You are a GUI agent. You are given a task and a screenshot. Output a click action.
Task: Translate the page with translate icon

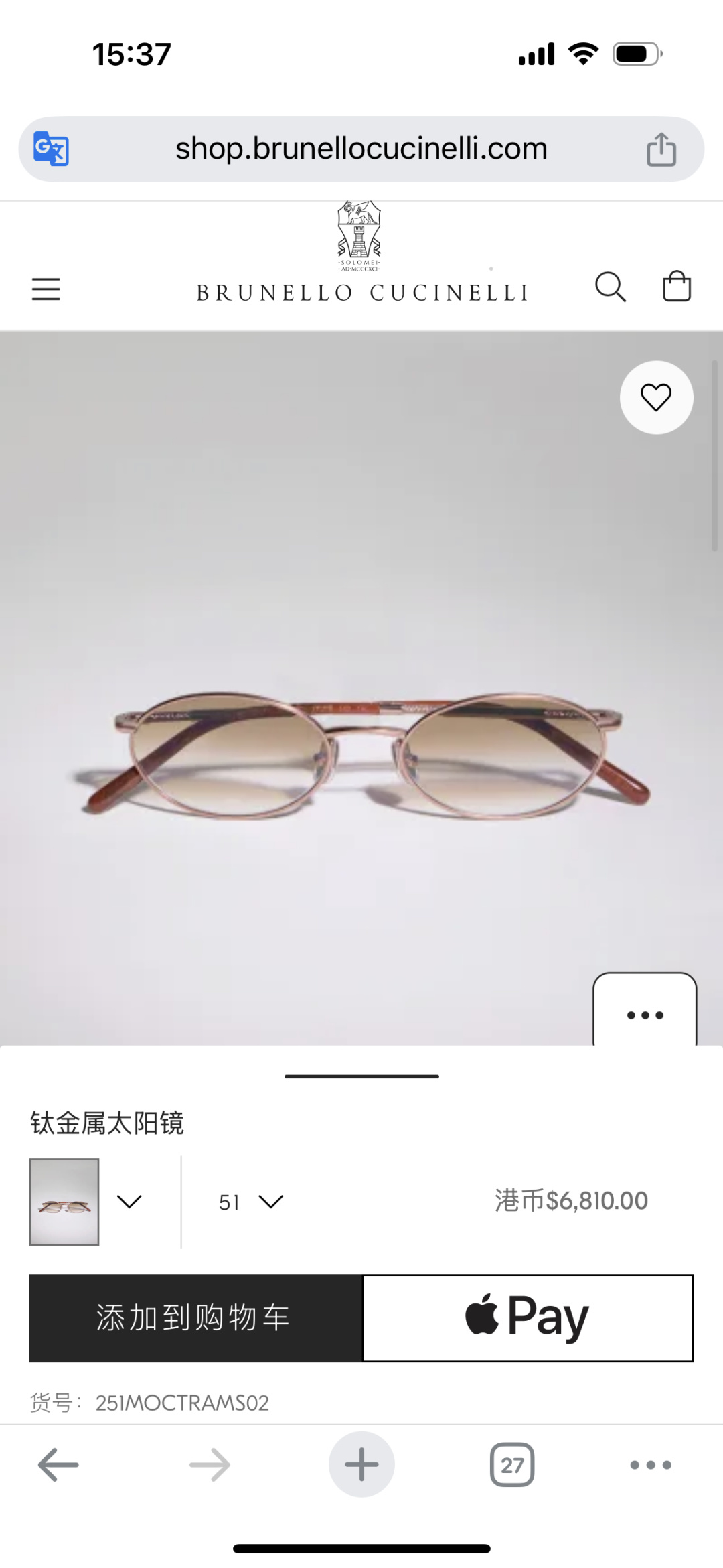52,149
